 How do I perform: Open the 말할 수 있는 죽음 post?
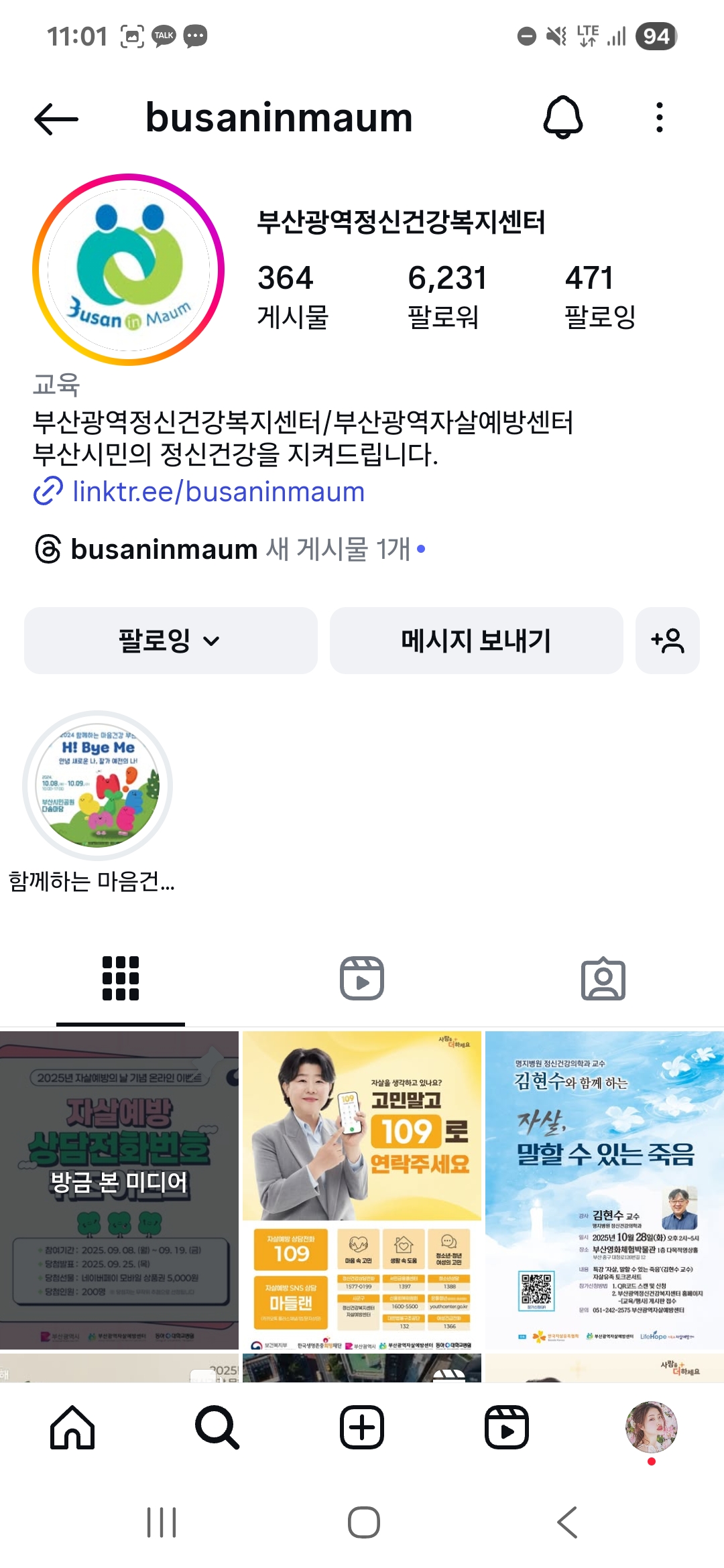pos(604,1189)
